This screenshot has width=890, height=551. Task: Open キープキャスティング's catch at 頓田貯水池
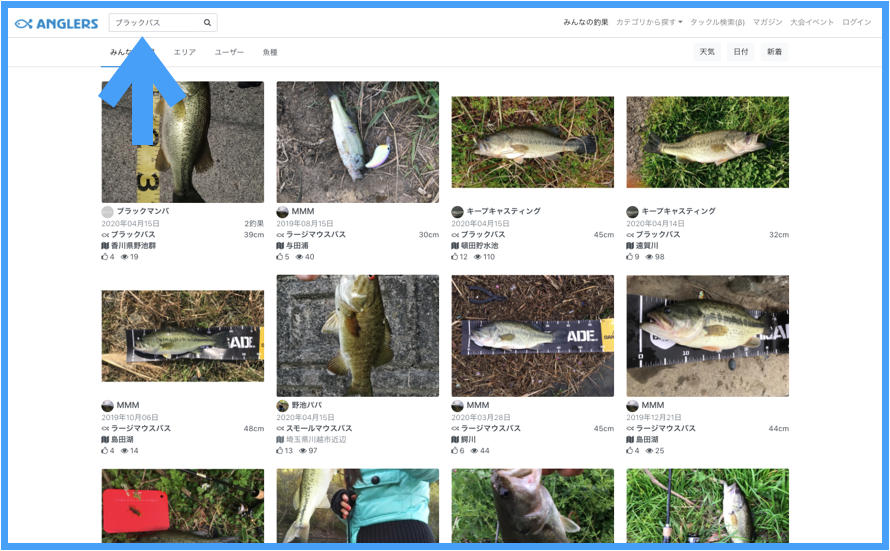click(532, 142)
